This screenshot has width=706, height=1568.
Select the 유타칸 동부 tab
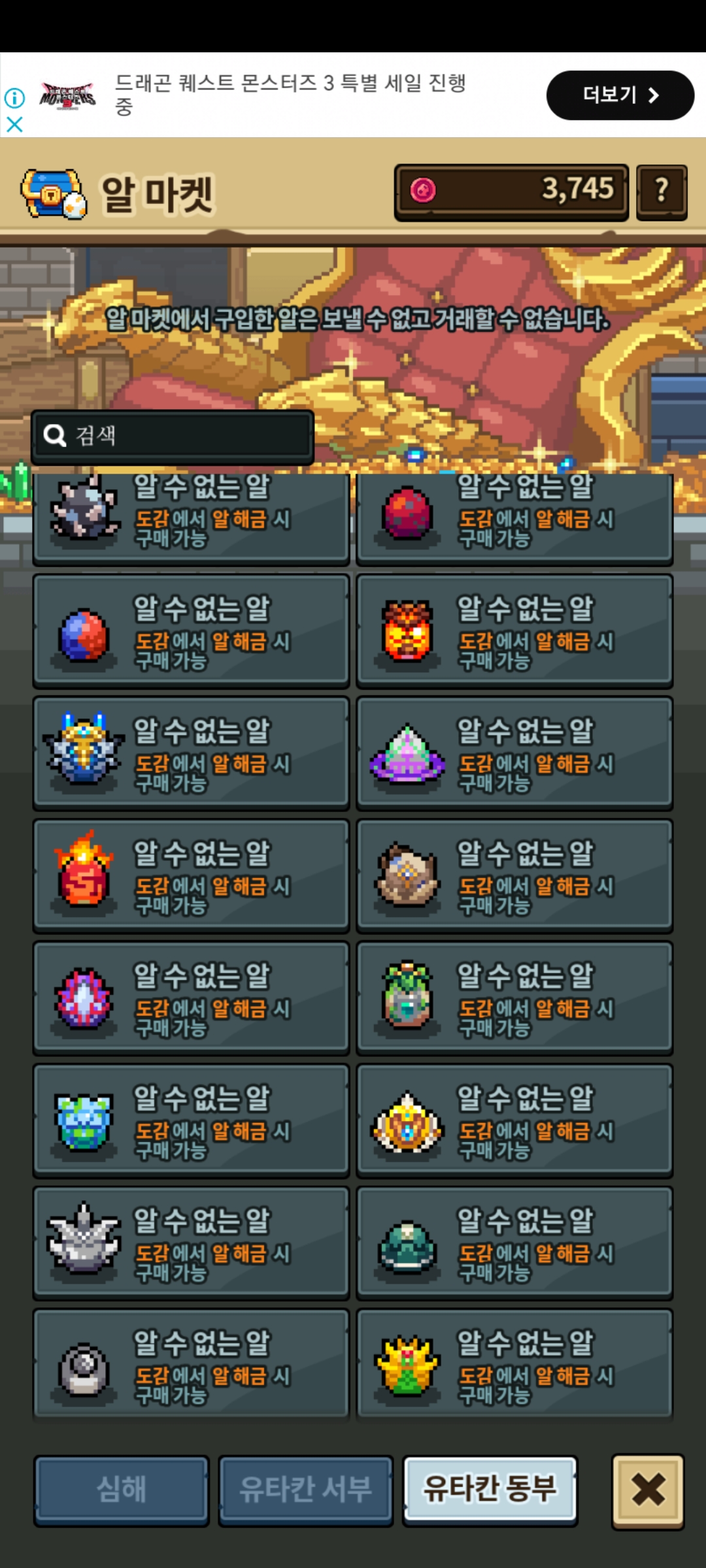coord(490,1489)
